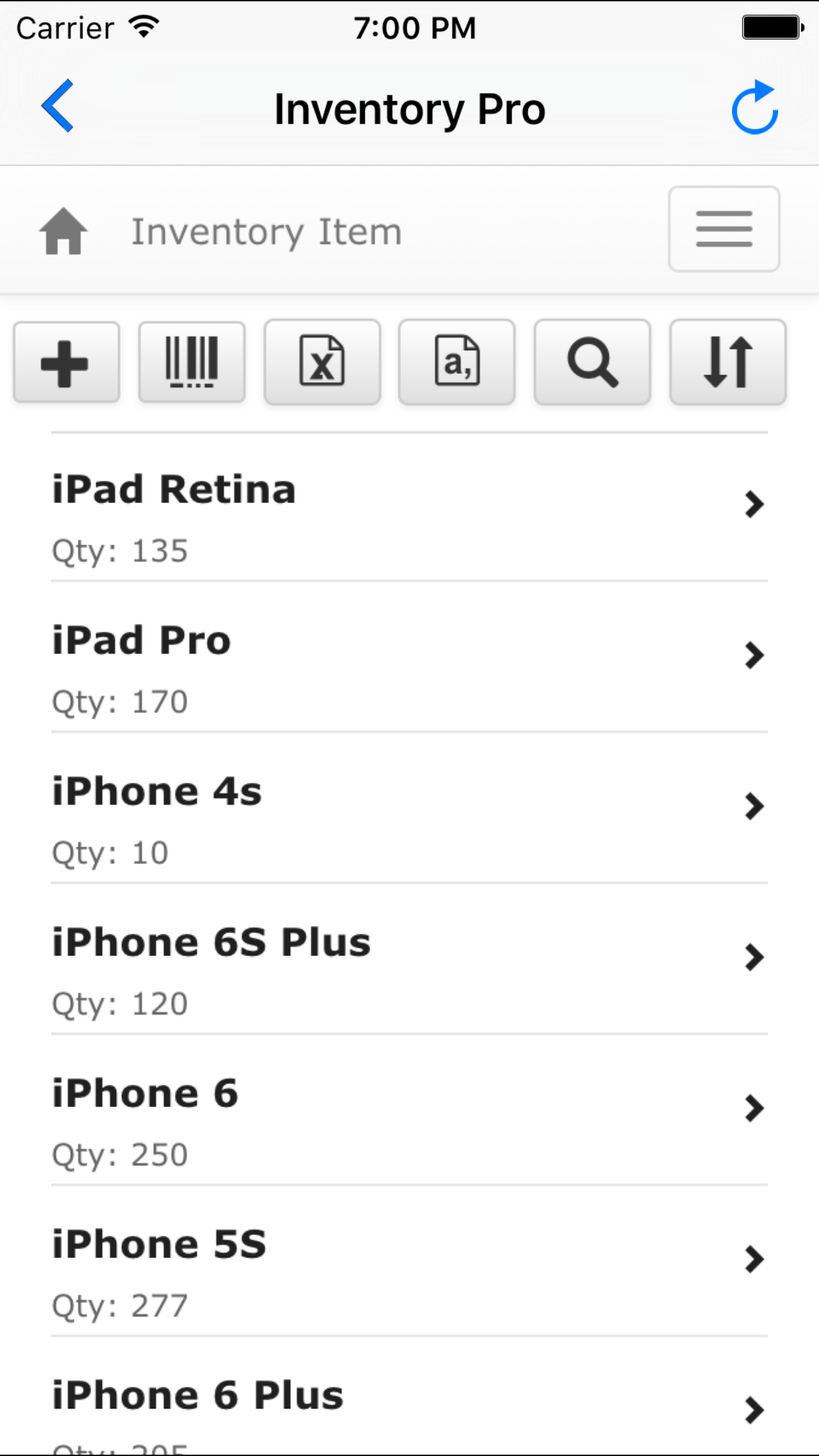Open the iPhone 6 item with Qty 250
Image resolution: width=819 pixels, height=1456 pixels.
[x=409, y=1110]
